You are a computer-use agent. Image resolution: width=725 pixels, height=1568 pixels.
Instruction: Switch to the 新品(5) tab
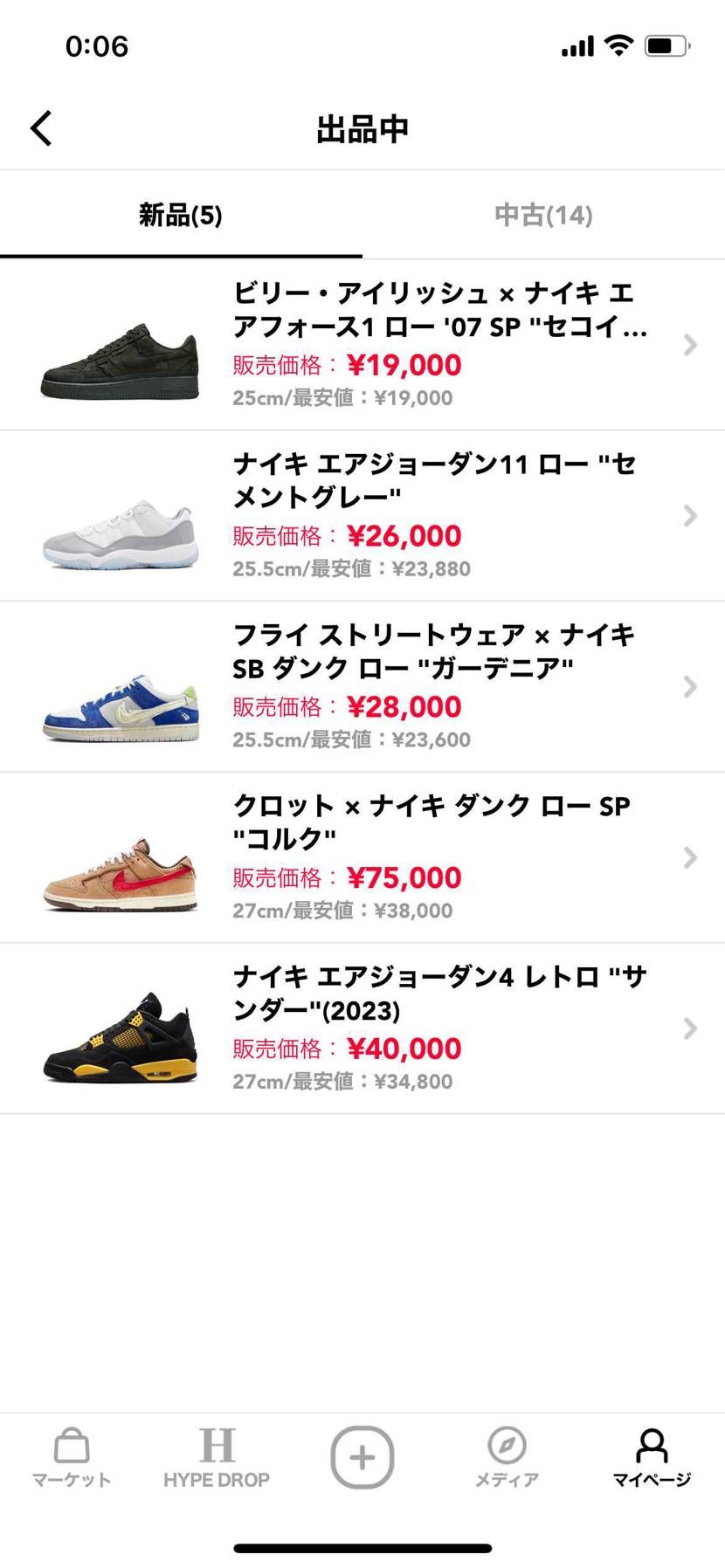coord(180,215)
